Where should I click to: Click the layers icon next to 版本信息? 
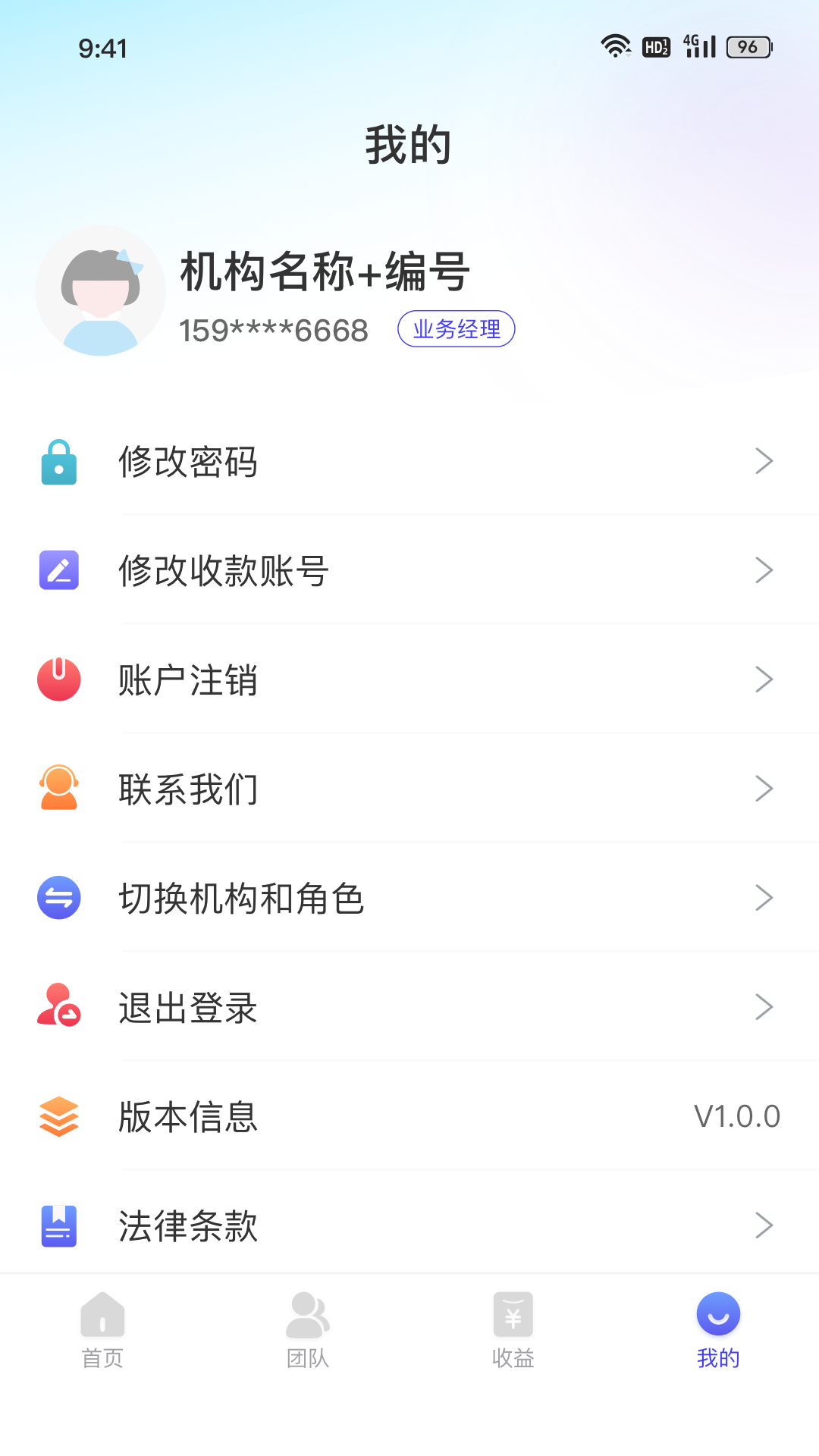point(58,1116)
